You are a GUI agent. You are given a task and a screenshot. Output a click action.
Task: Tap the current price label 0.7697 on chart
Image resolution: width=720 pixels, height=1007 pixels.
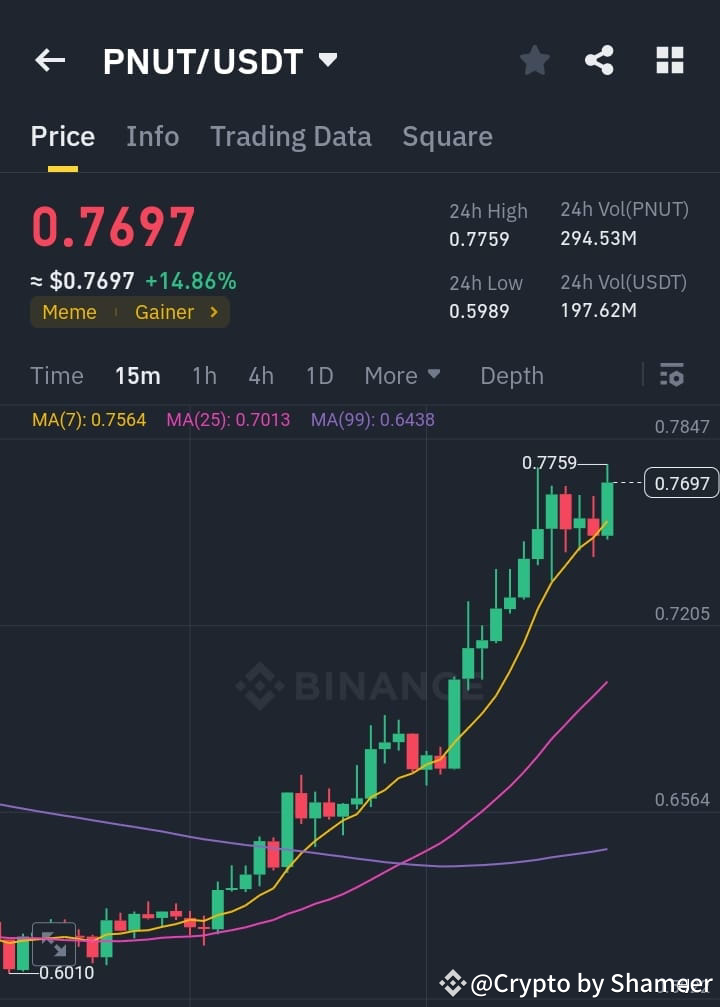tap(681, 483)
